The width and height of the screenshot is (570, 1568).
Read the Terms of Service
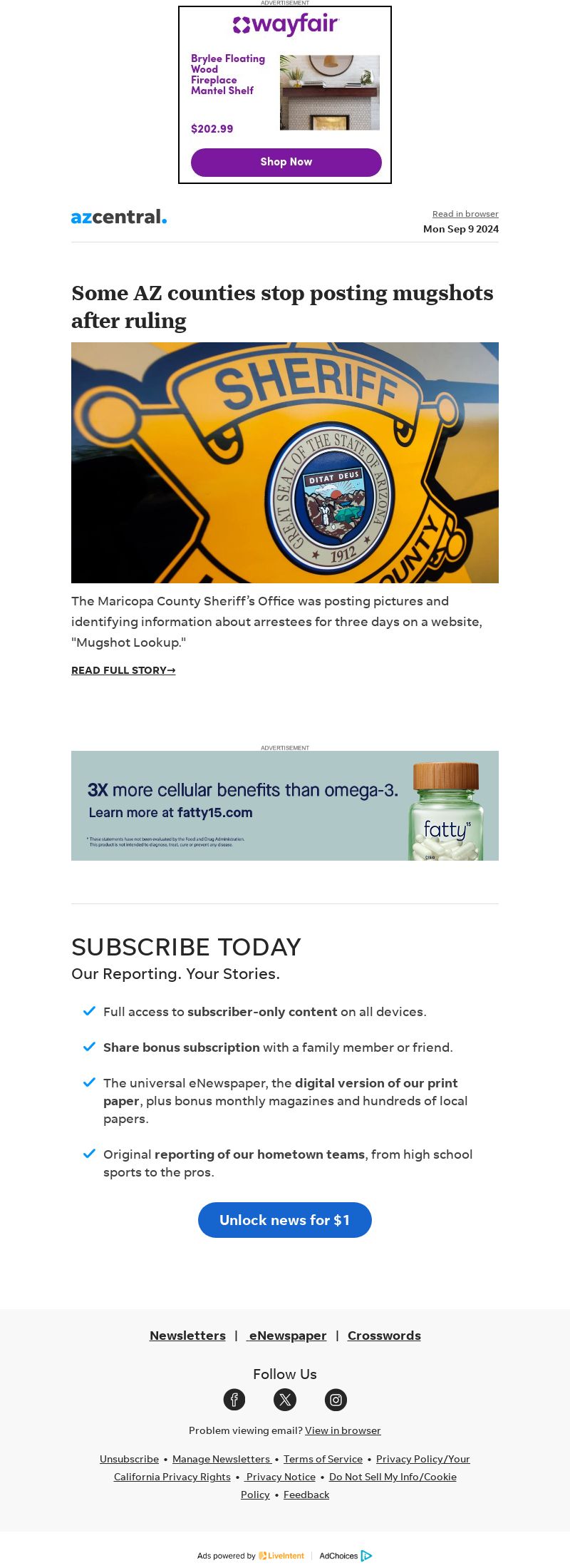click(323, 1459)
